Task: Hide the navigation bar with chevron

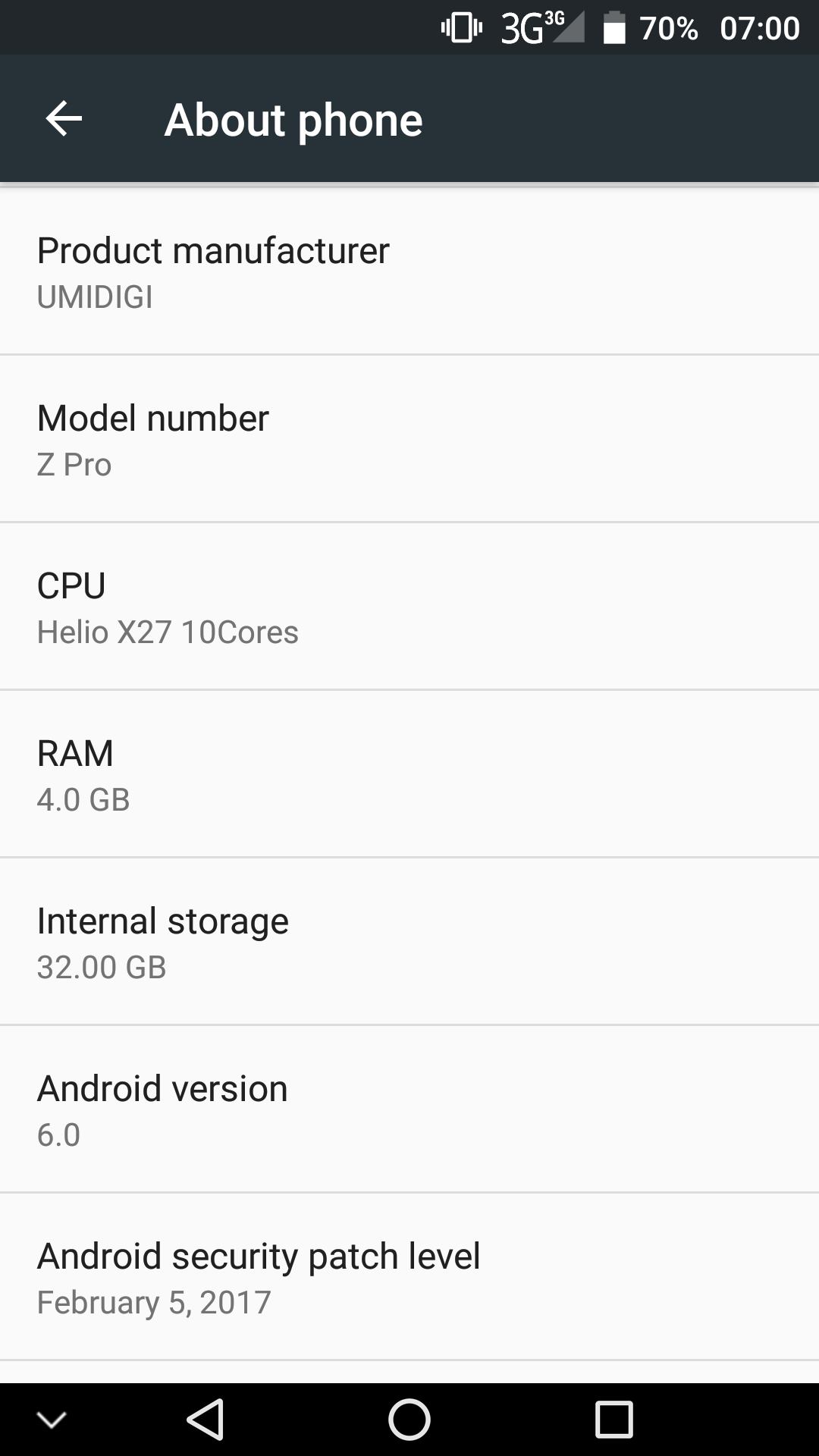Action: (x=52, y=1420)
